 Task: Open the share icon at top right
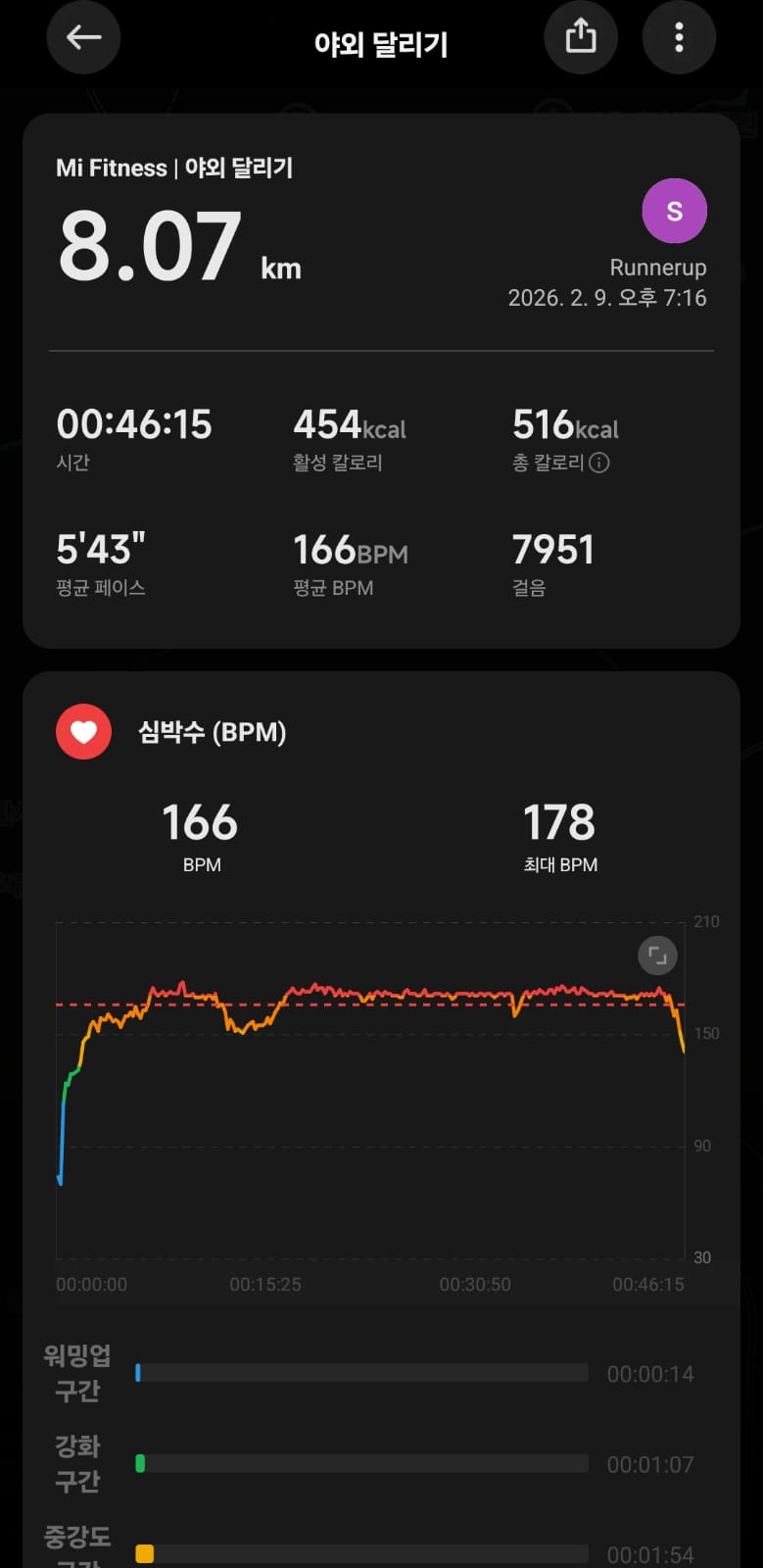click(x=581, y=36)
